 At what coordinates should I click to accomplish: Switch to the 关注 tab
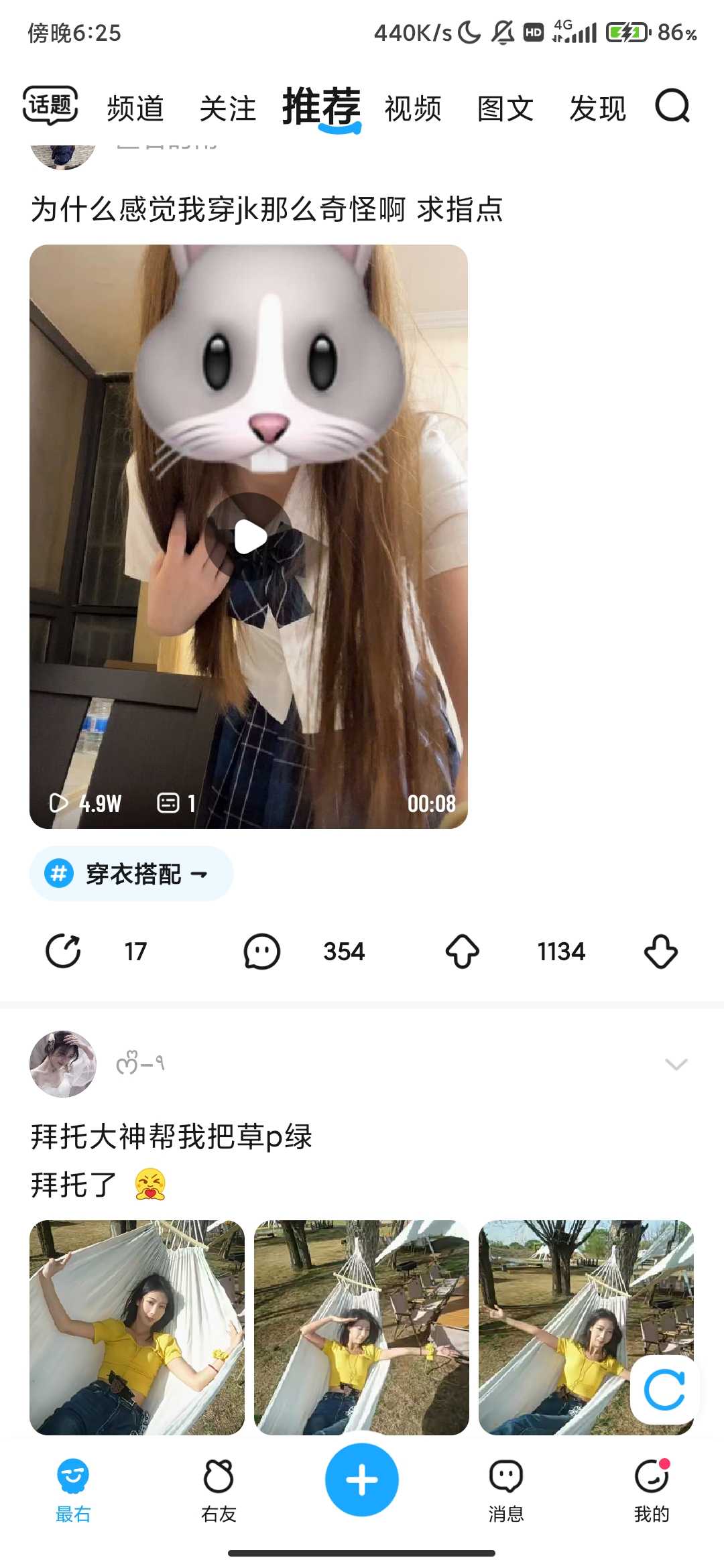tap(228, 109)
